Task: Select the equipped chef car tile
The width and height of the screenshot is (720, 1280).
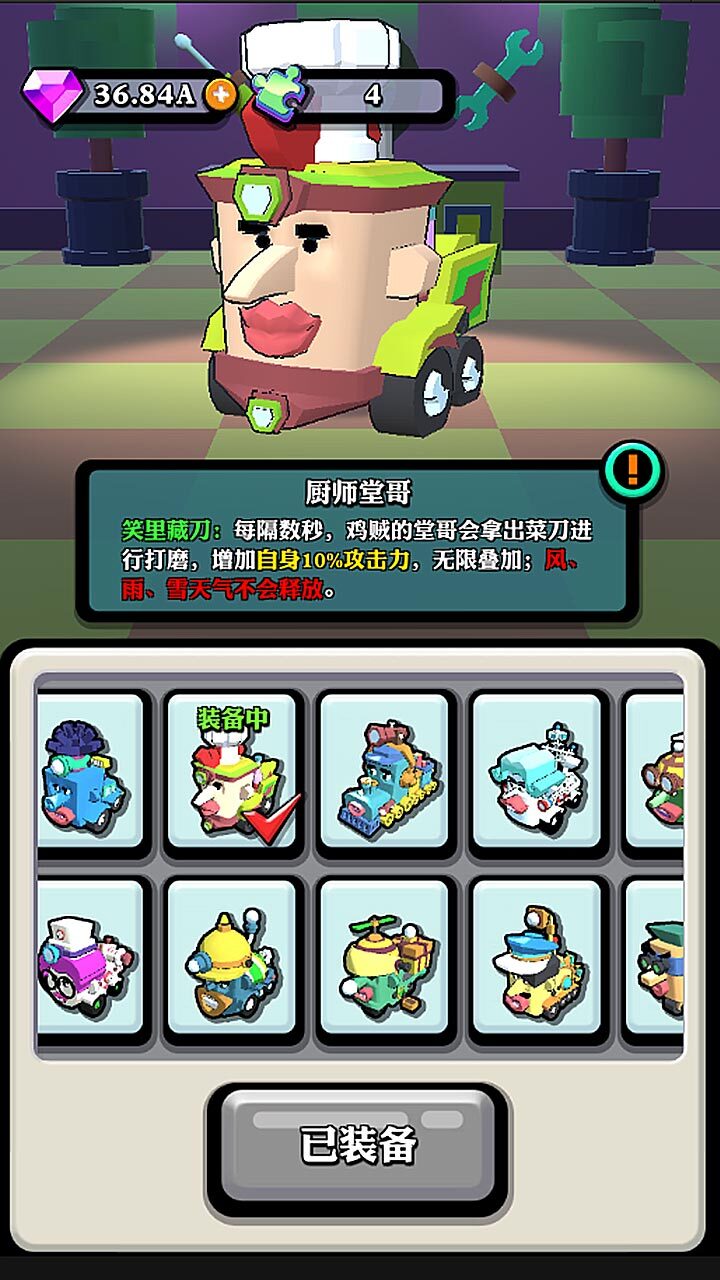Action: point(232,772)
